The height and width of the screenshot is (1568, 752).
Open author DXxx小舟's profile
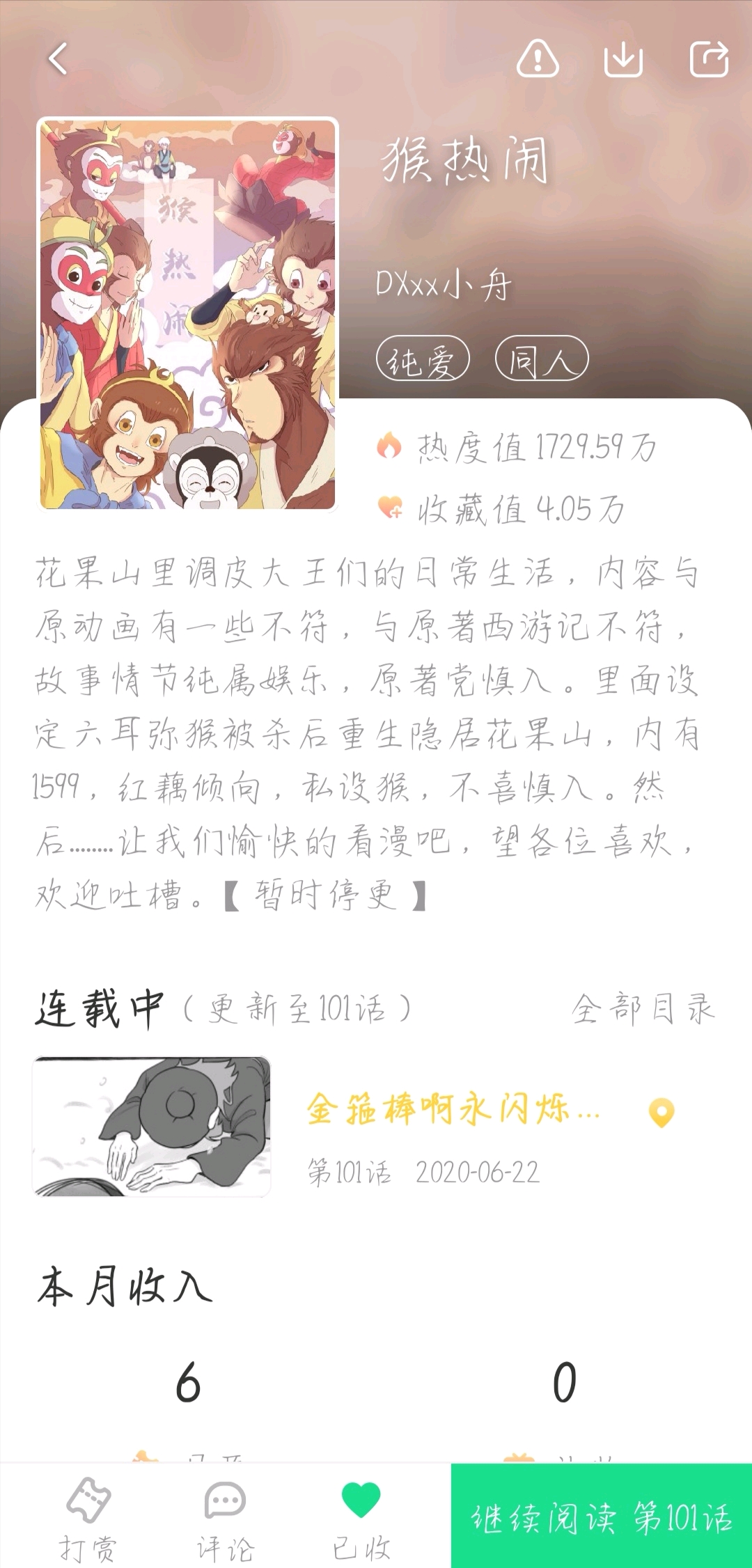pos(444,284)
